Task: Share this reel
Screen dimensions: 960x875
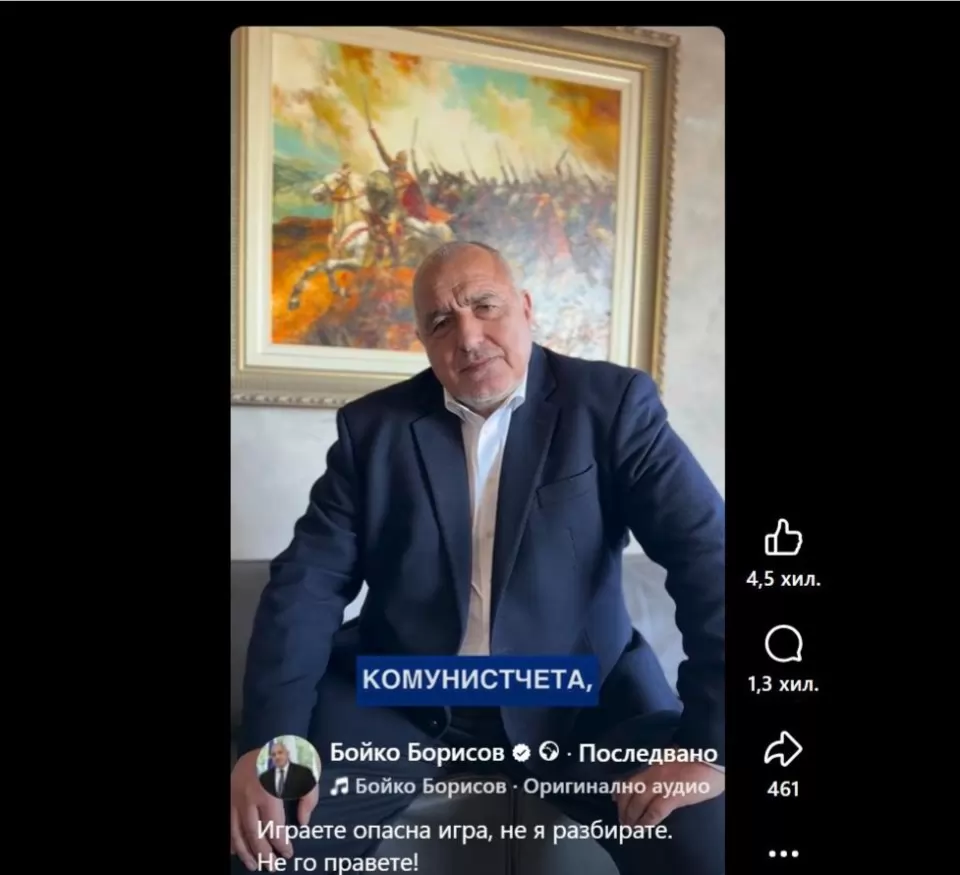Action: (x=783, y=749)
